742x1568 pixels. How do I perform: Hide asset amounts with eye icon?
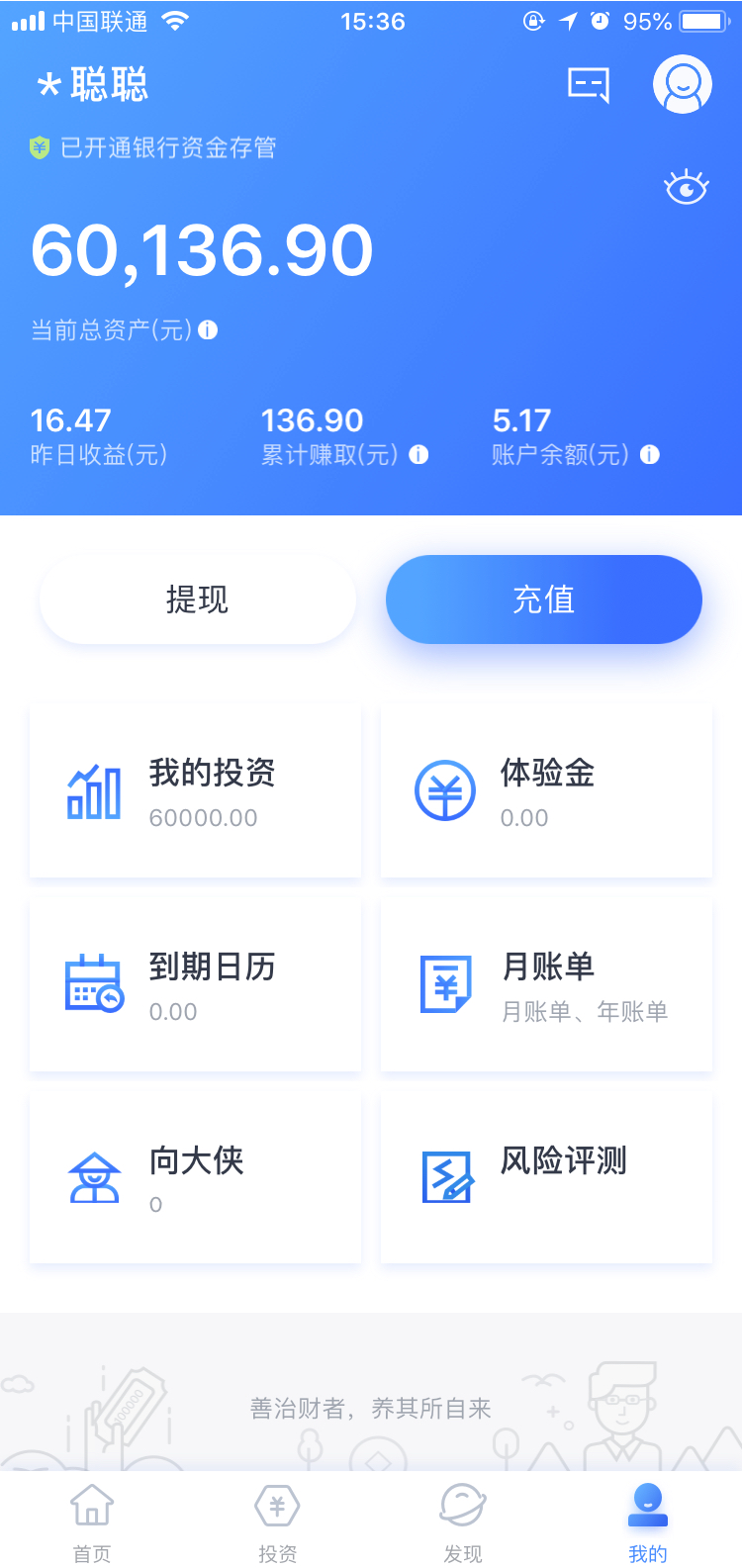(x=687, y=187)
